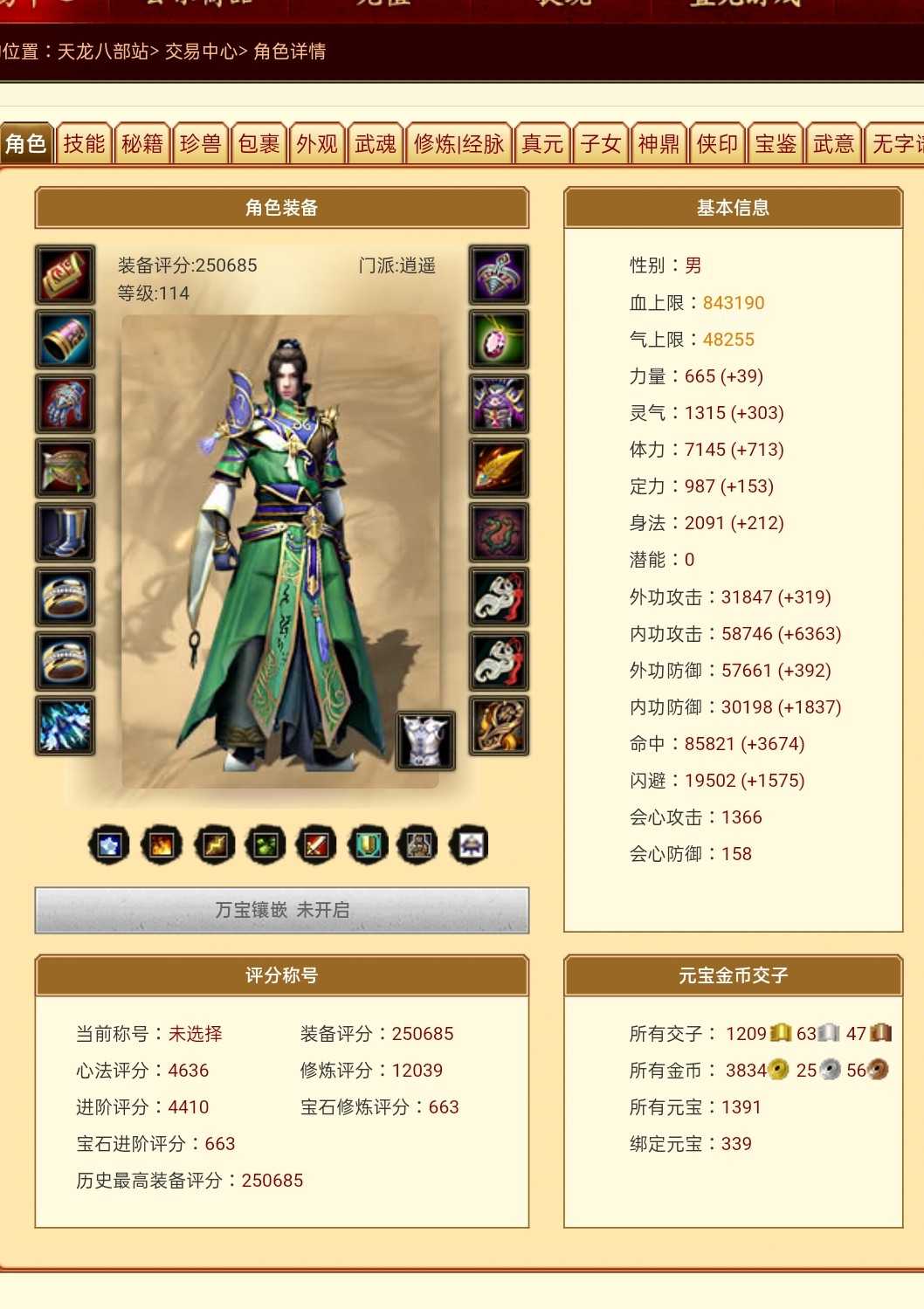Image resolution: width=924 pixels, height=1309 pixels.
Task: View the red gloves equipment slot
Action: (65, 403)
